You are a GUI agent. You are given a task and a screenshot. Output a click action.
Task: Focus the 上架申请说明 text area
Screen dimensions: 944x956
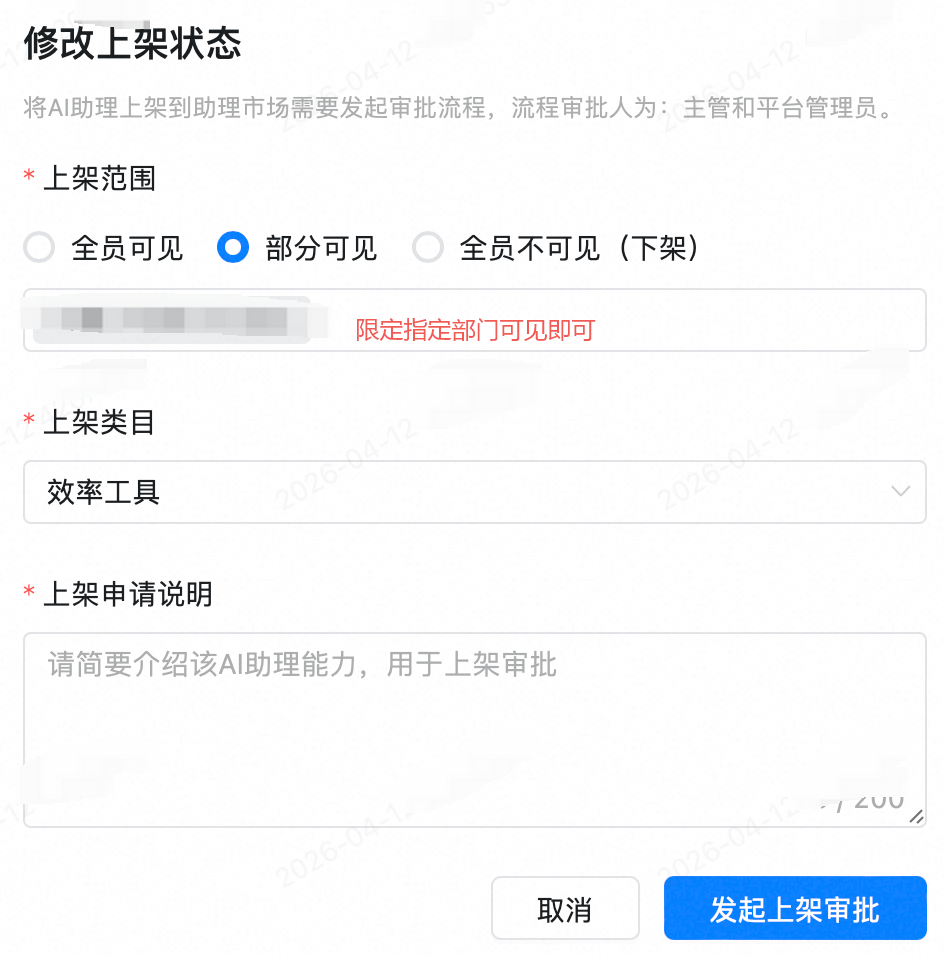(x=474, y=730)
